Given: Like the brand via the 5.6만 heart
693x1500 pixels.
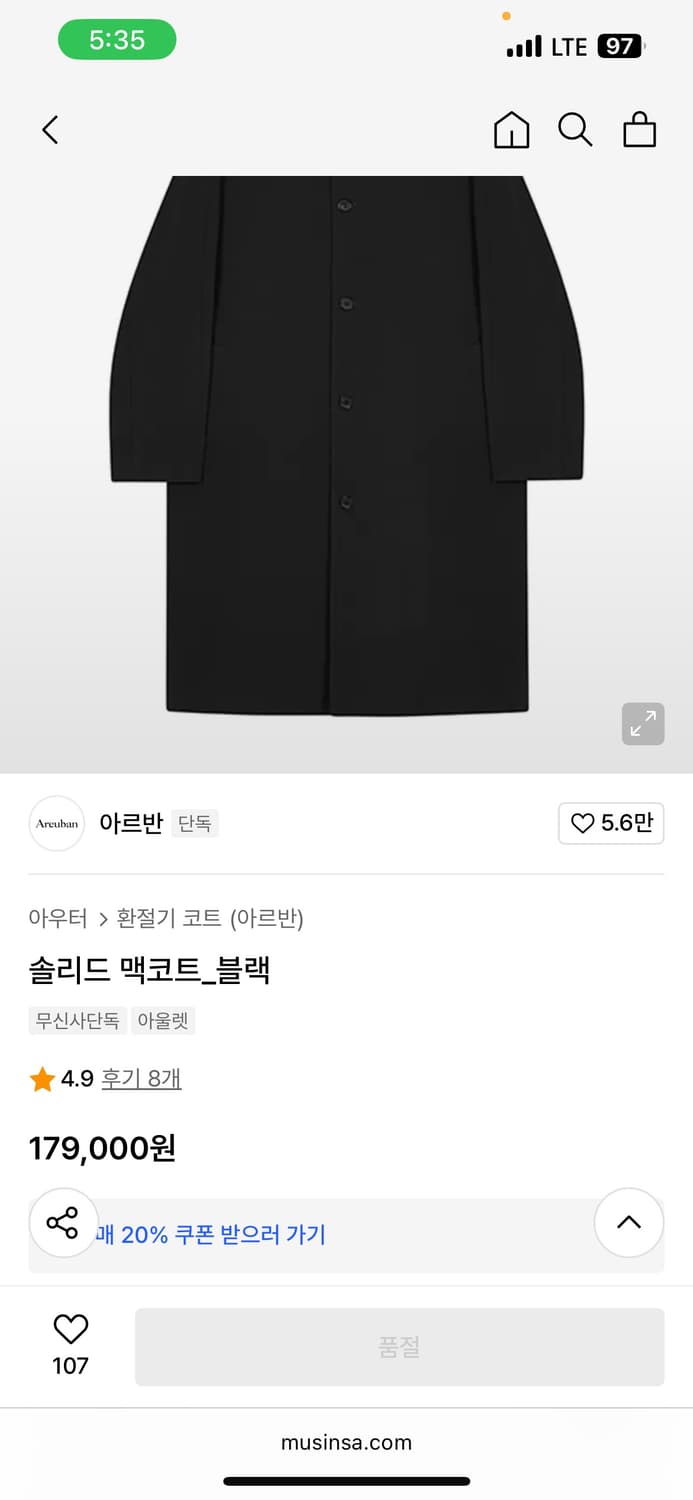Looking at the screenshot, I should pyautogui.click(x=611, y=823).
